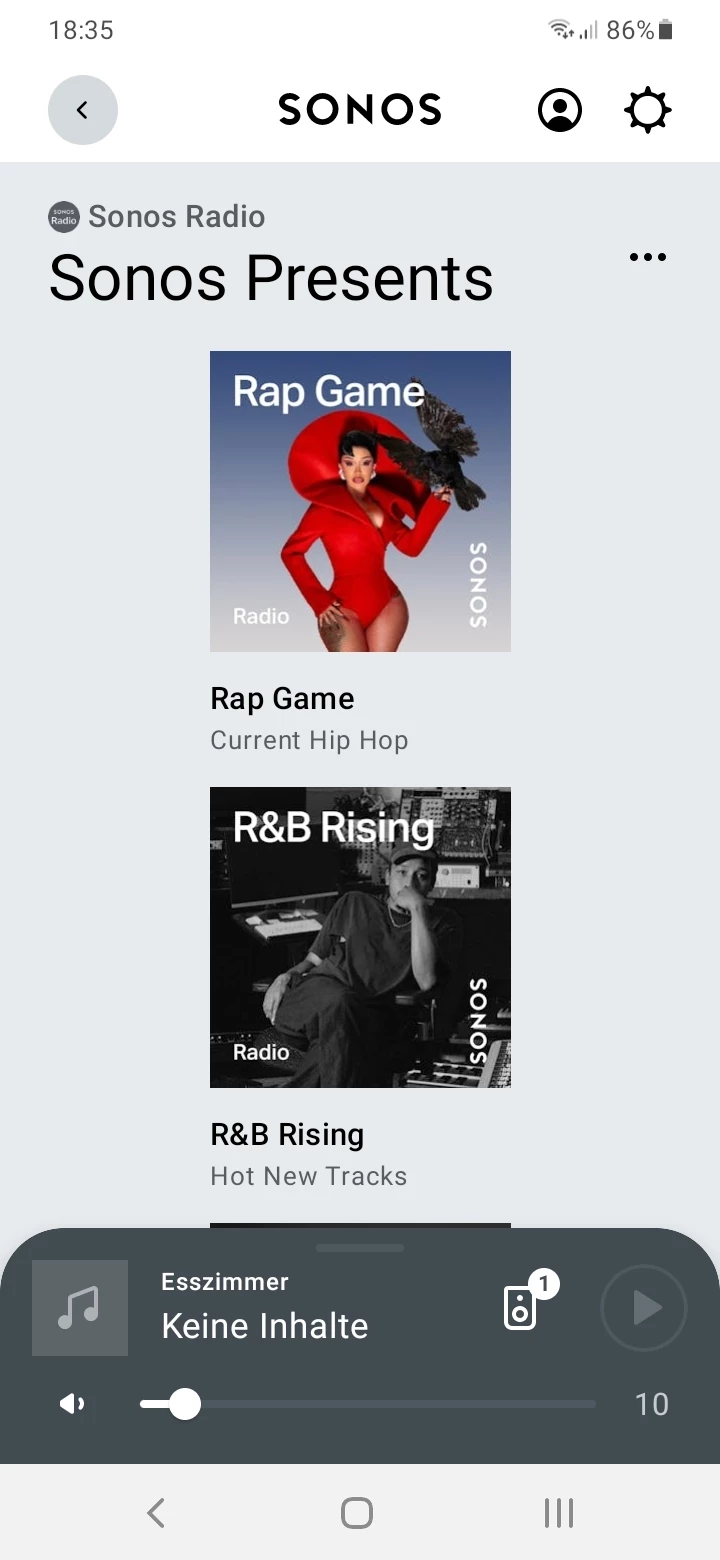
Task: Go back using the top-left arrow
Action: [x=83, y=110]
